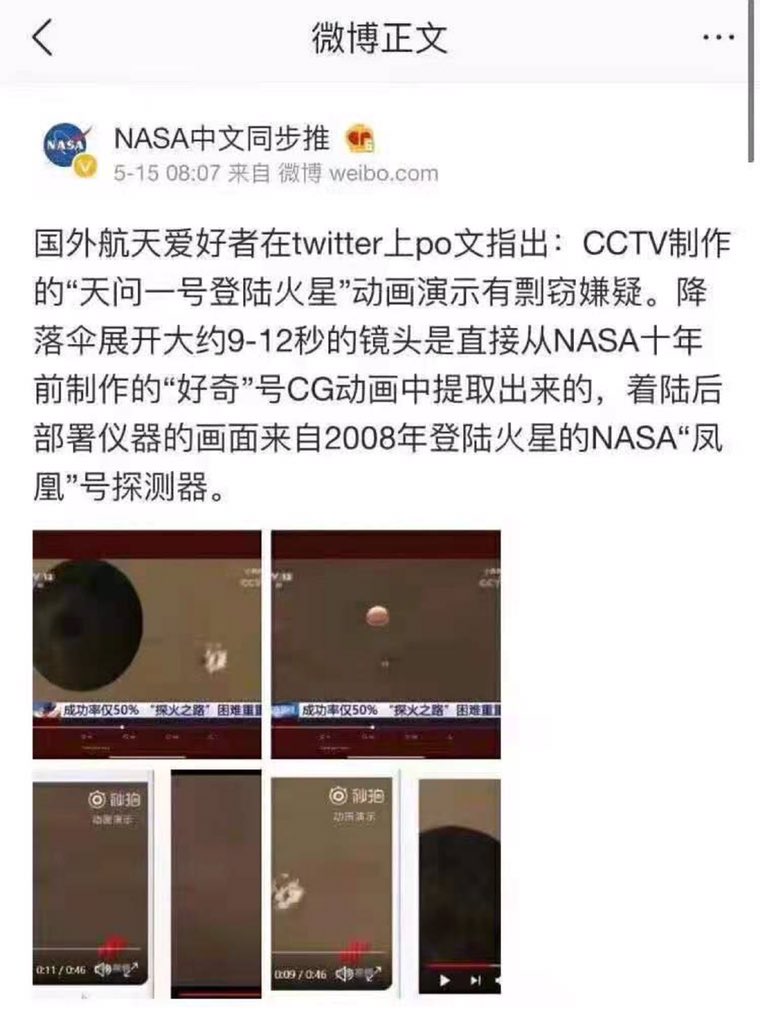Image resolution: width=760 pixels, height=1024 pixels.
Task: Open post image showing large dark parachute
Action: pos(147,643)
